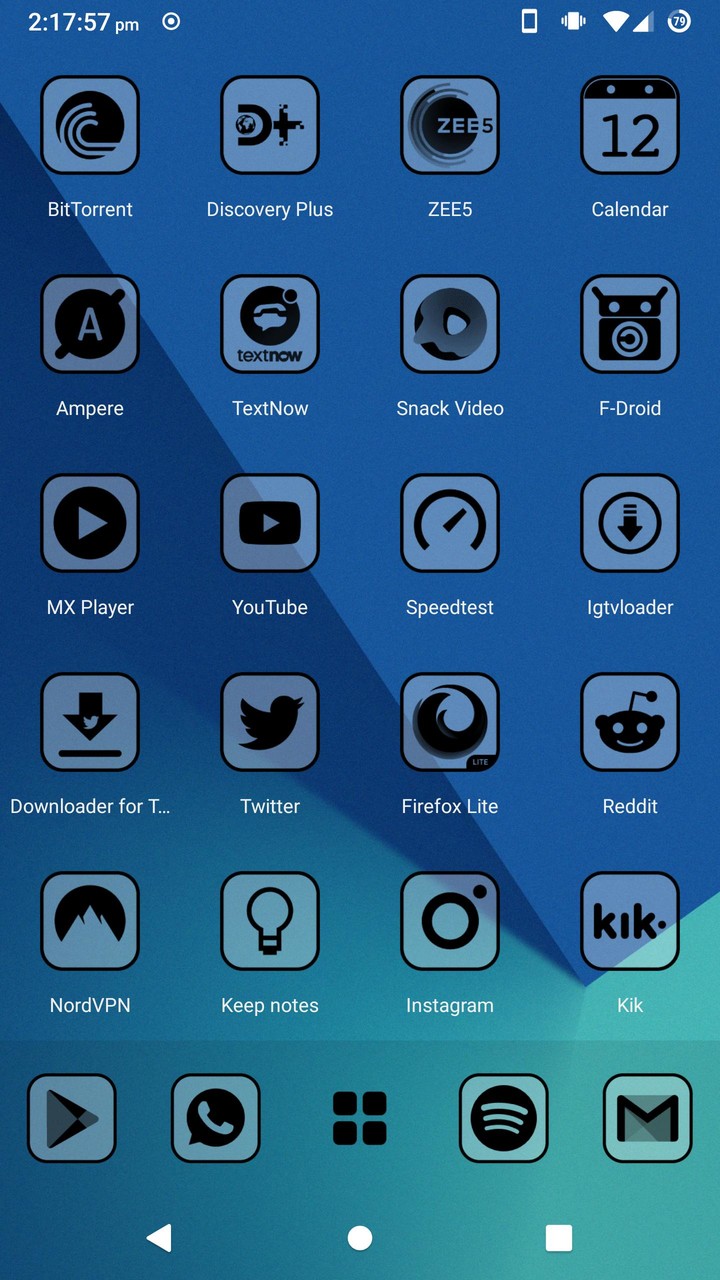Open Instagram
The image size is (720, 1280).
[450, 920]
